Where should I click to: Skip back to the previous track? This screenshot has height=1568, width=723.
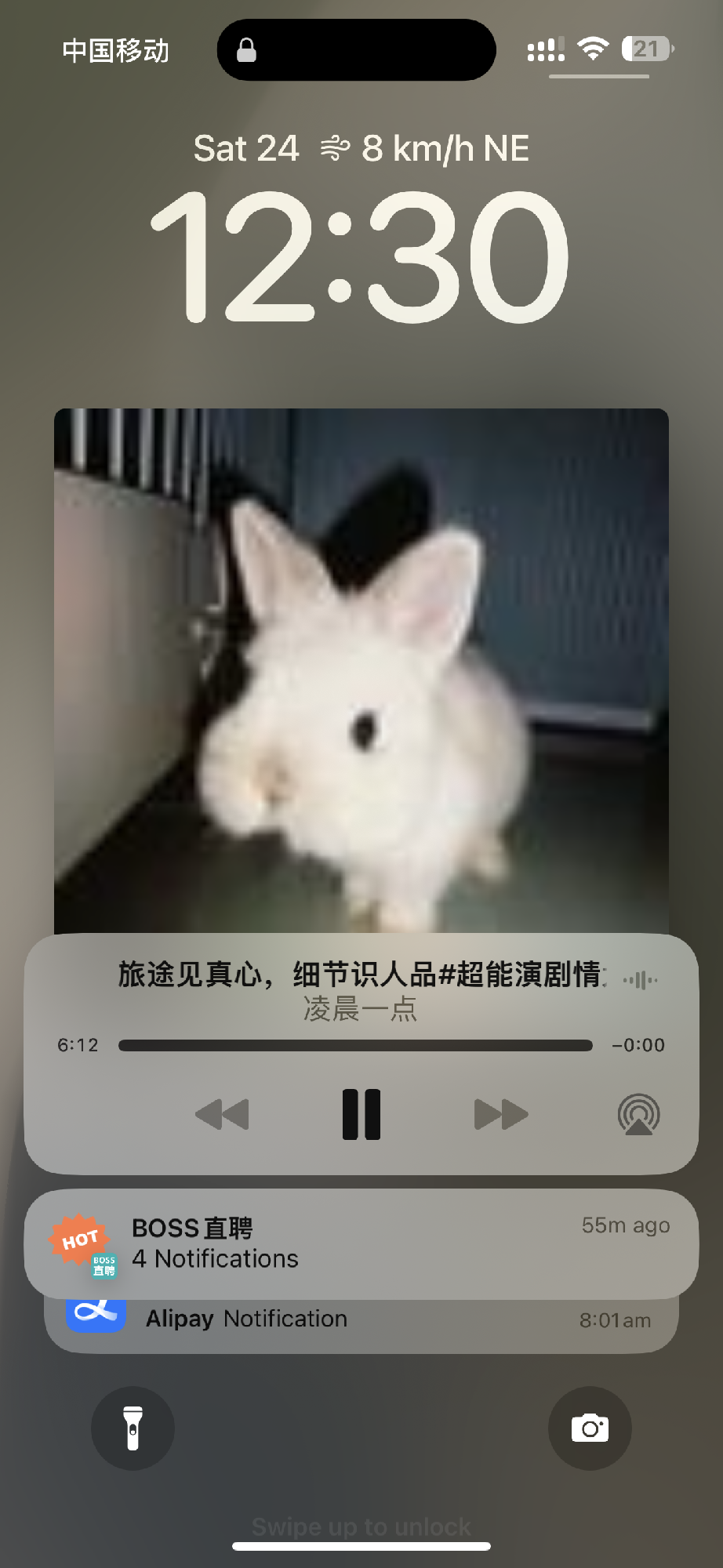click(222, 1114)
